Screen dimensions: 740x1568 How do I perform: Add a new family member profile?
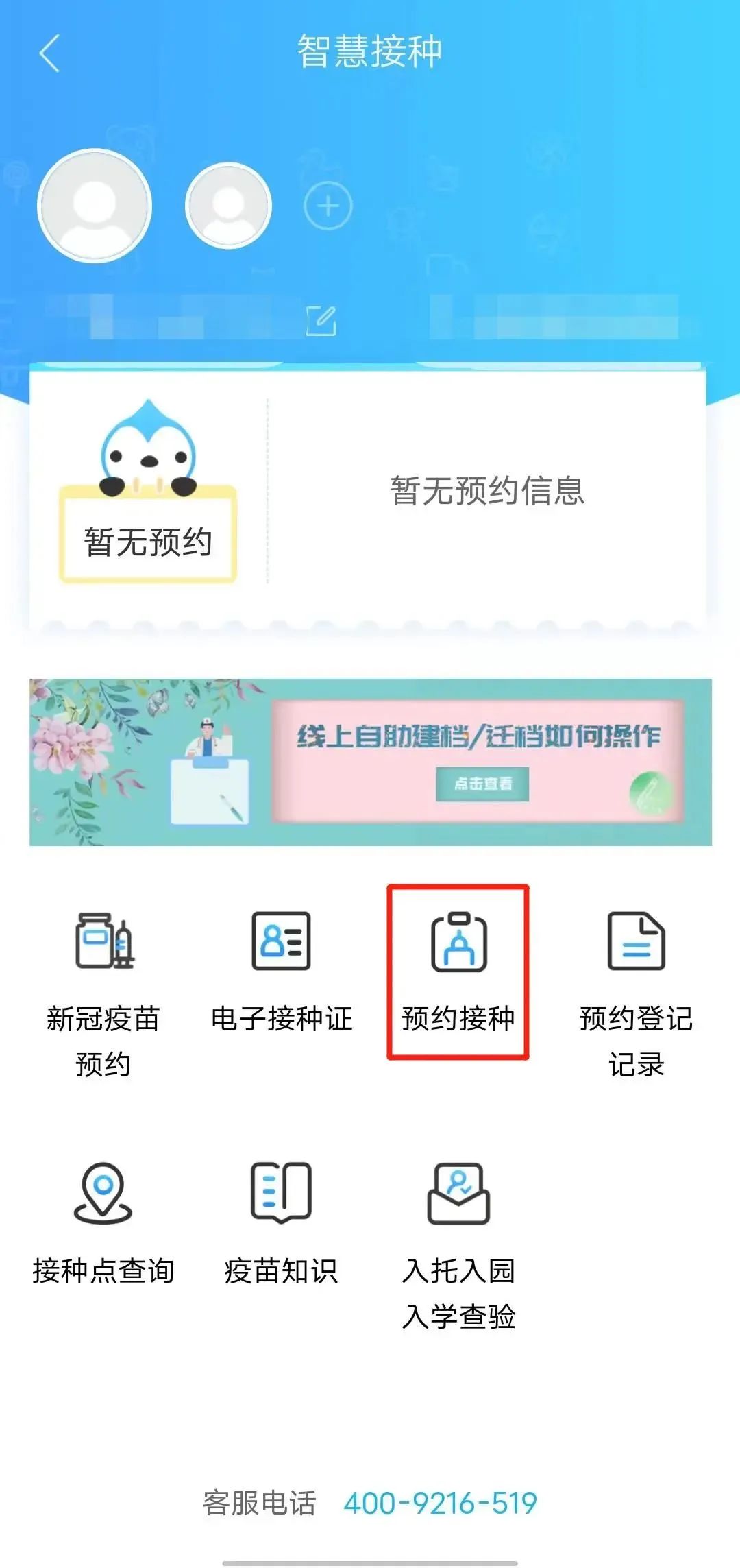(328, 206)
